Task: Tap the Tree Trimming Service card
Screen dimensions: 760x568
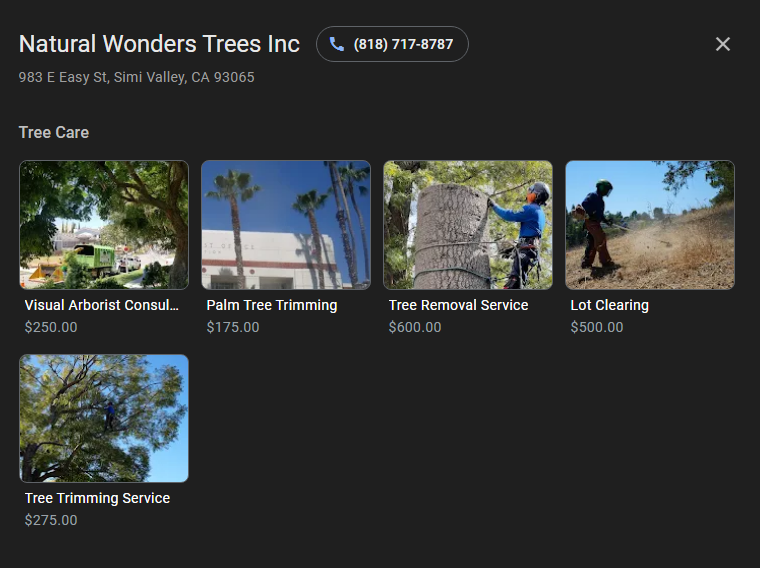Action: point(104,418)
